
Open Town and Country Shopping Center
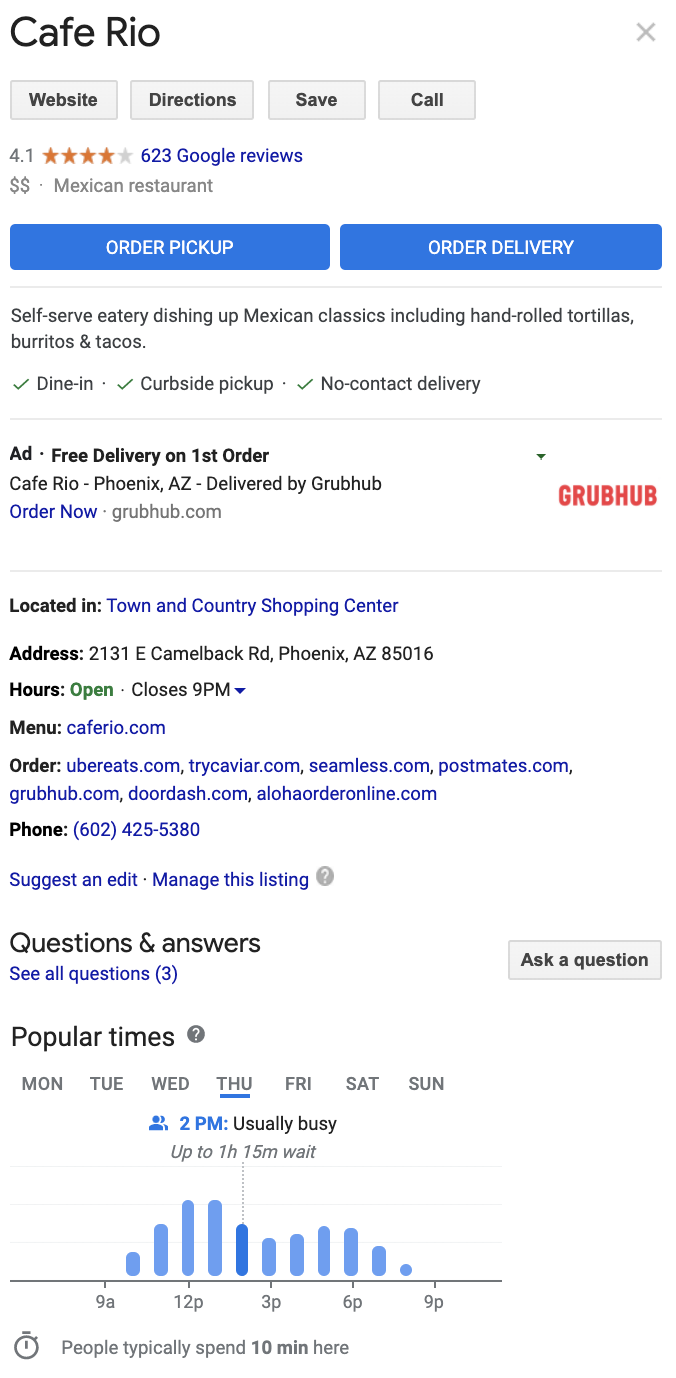coord(252,606)
